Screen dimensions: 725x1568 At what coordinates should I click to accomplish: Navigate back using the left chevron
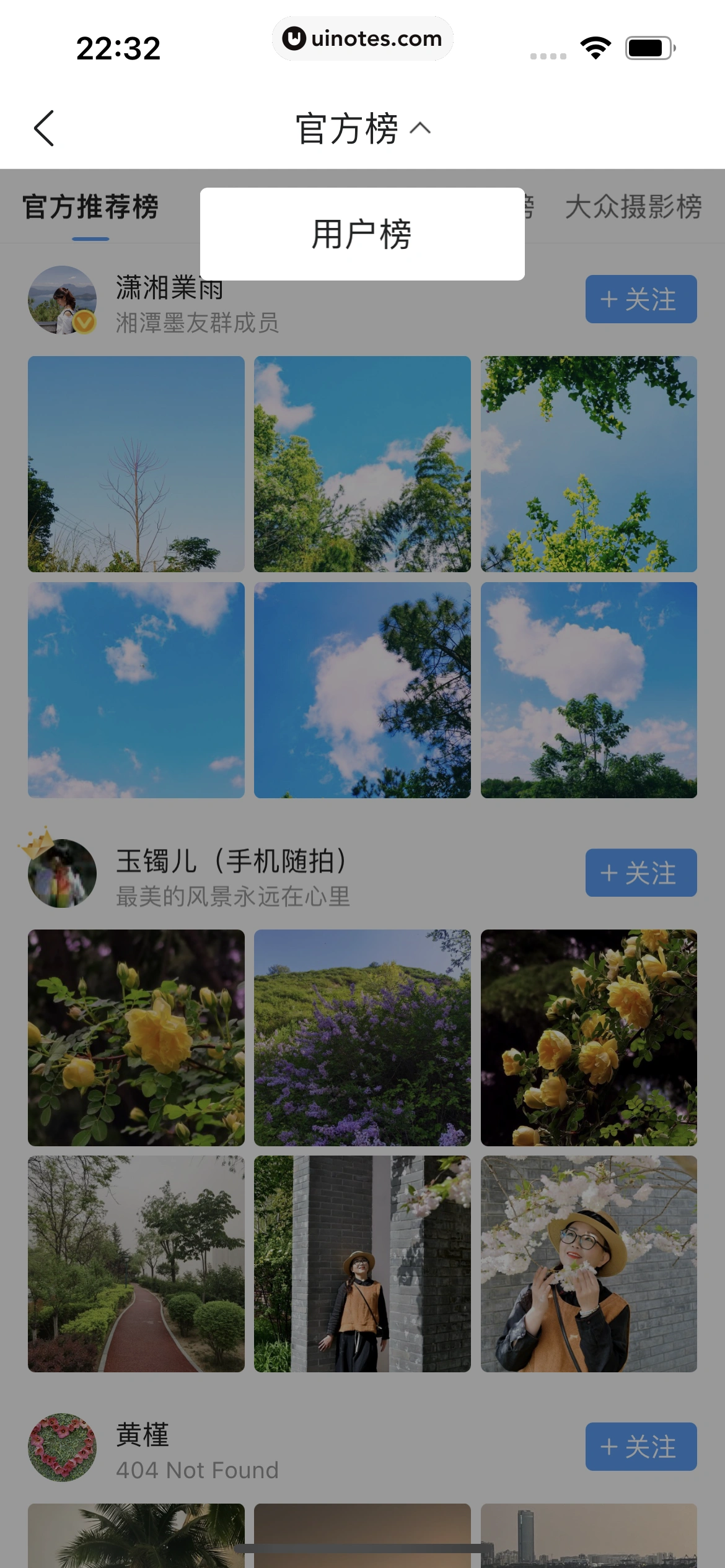click(x=43, y=128)
